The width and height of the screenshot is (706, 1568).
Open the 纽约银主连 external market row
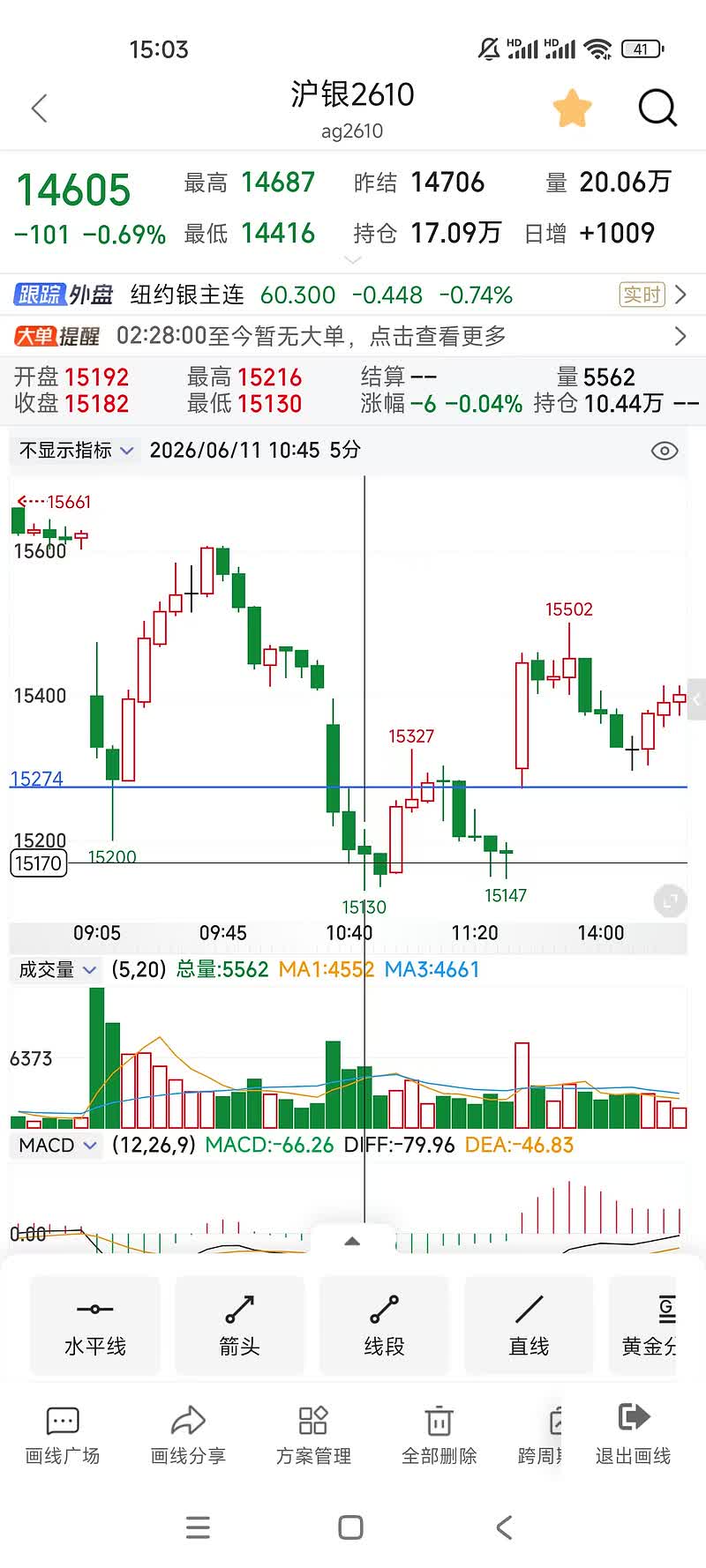pos(353,295)
